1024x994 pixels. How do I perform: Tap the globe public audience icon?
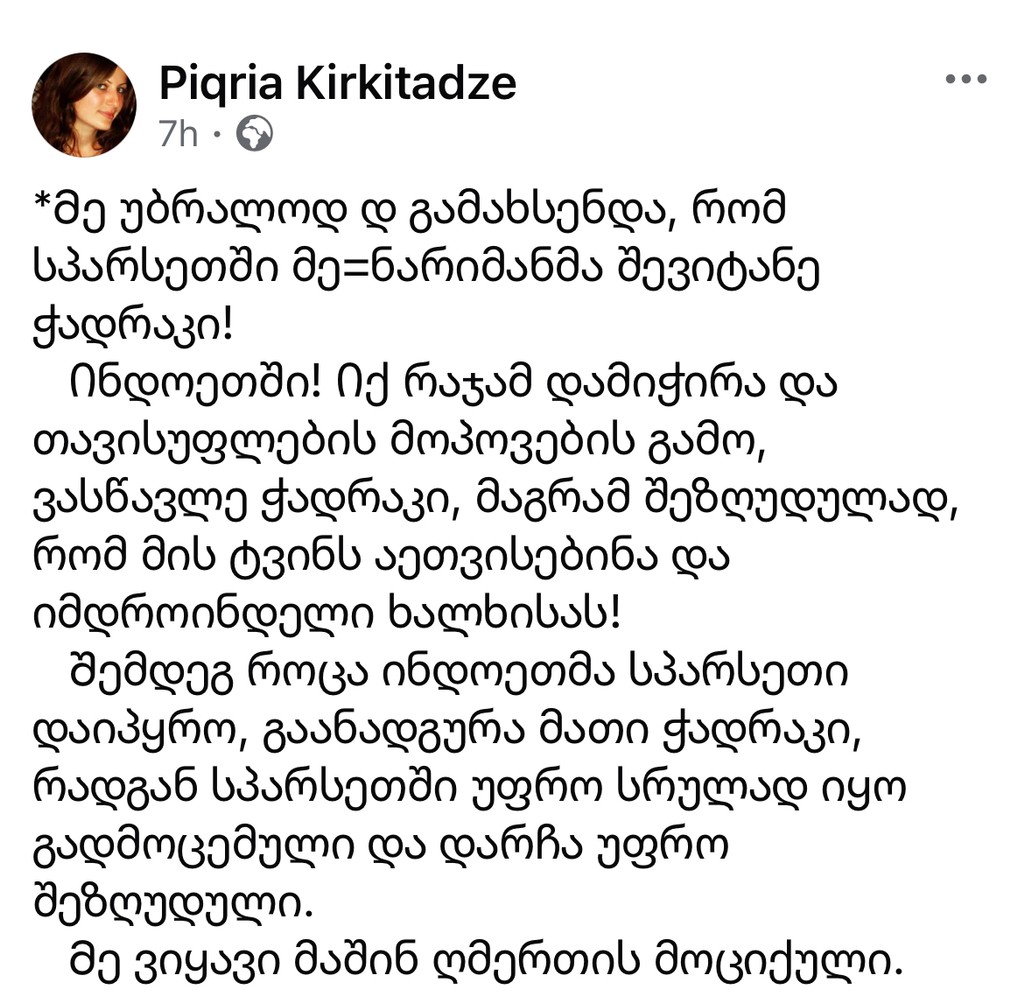254,134
